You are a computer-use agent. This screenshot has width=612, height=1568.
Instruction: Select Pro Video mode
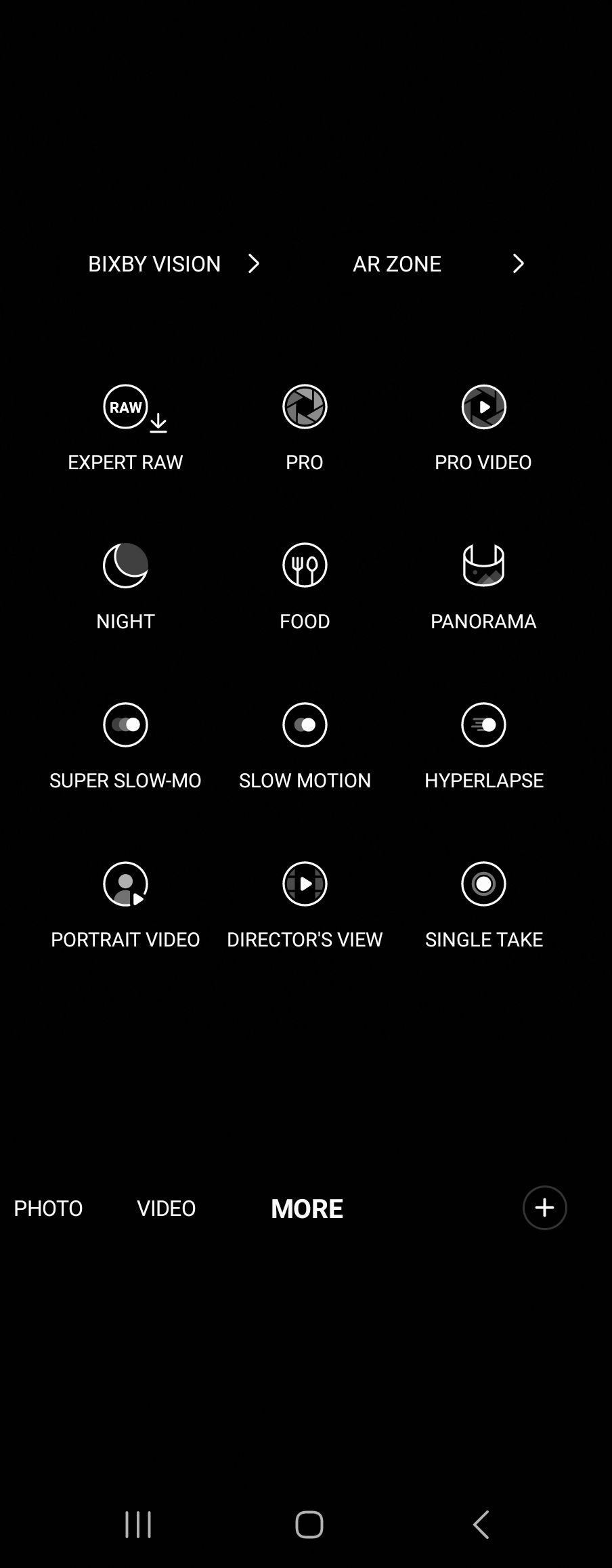tap(483, 428)
